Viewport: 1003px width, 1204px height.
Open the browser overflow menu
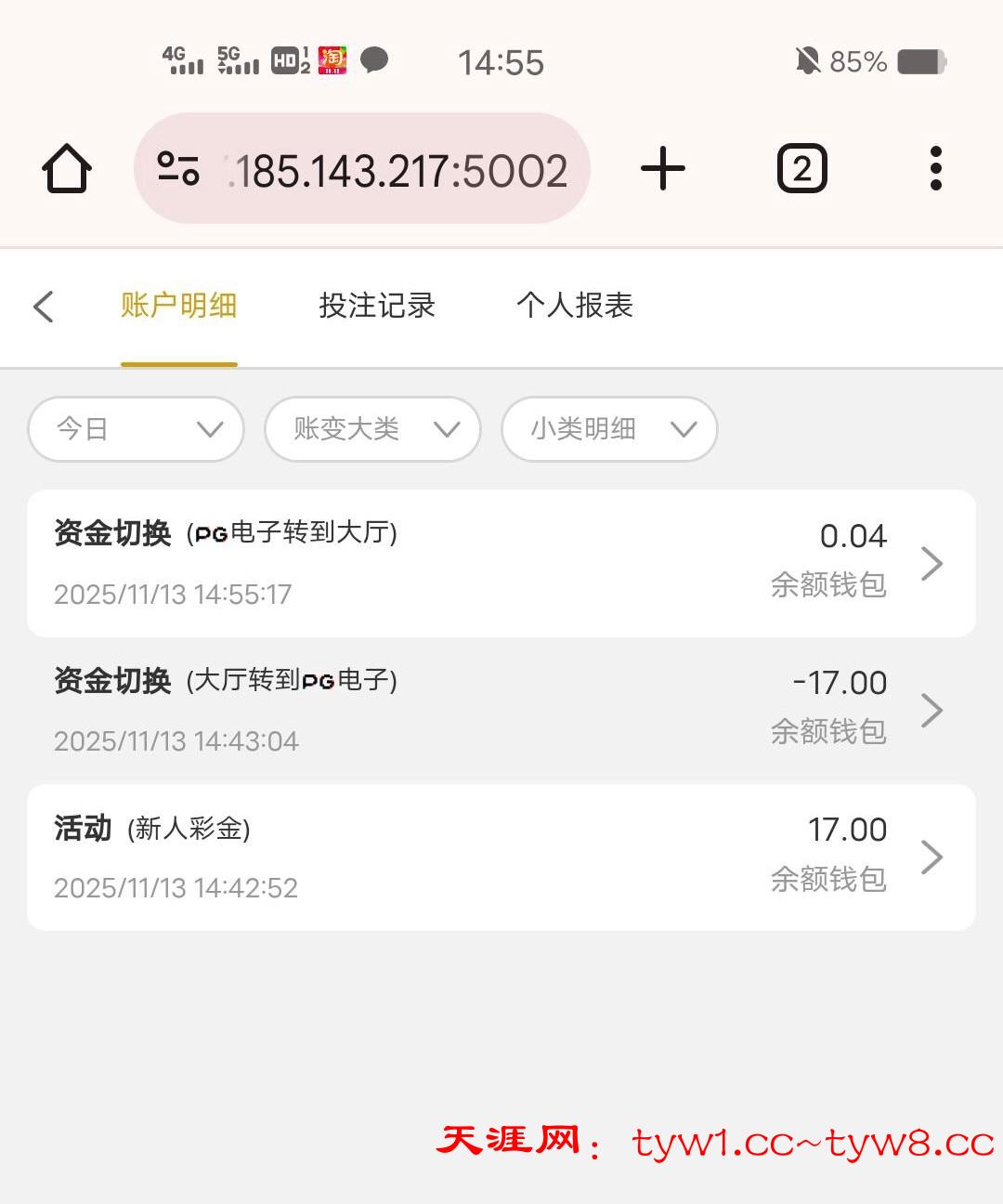[936, 169]
